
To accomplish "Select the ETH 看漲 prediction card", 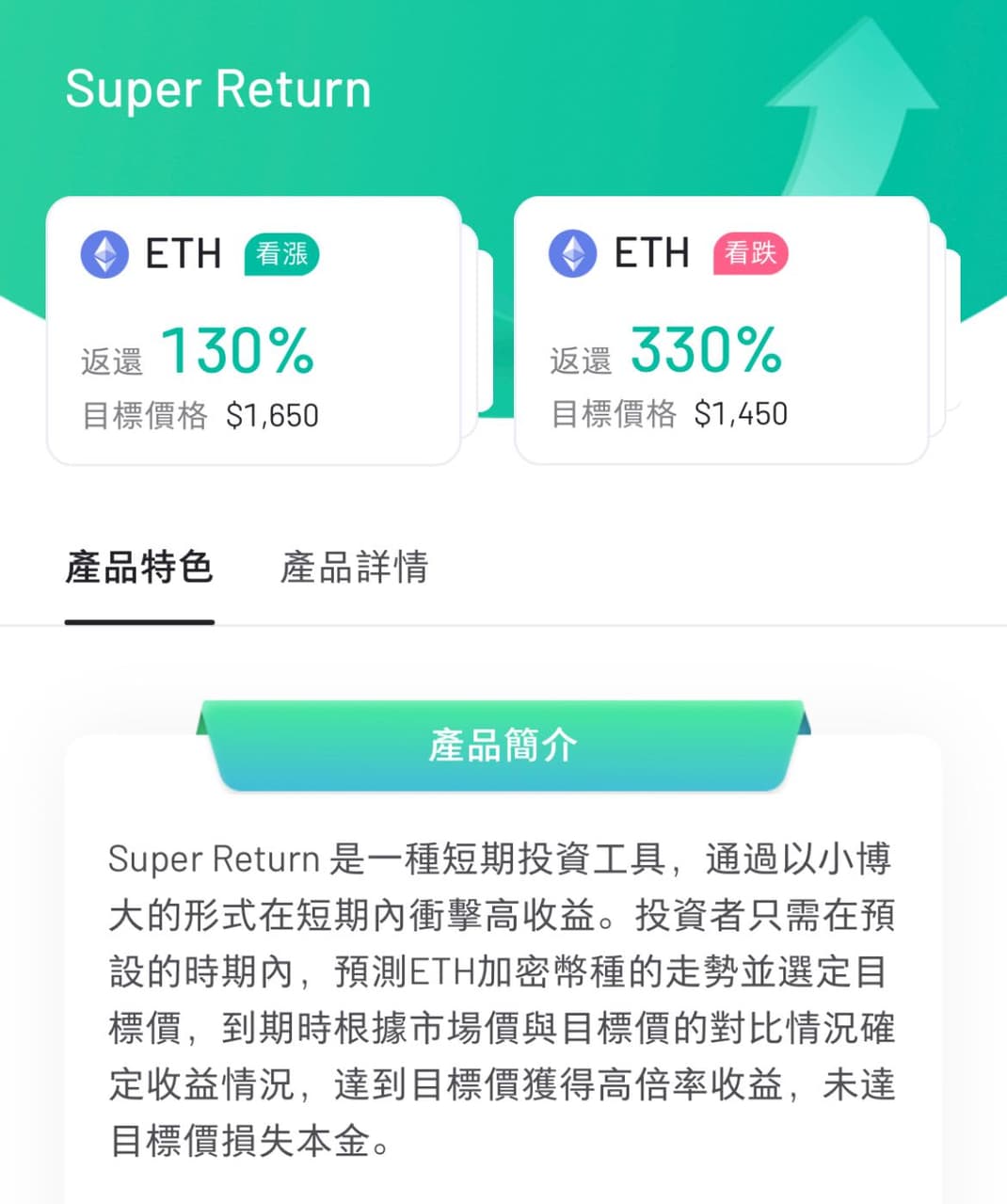I will 254,329.
